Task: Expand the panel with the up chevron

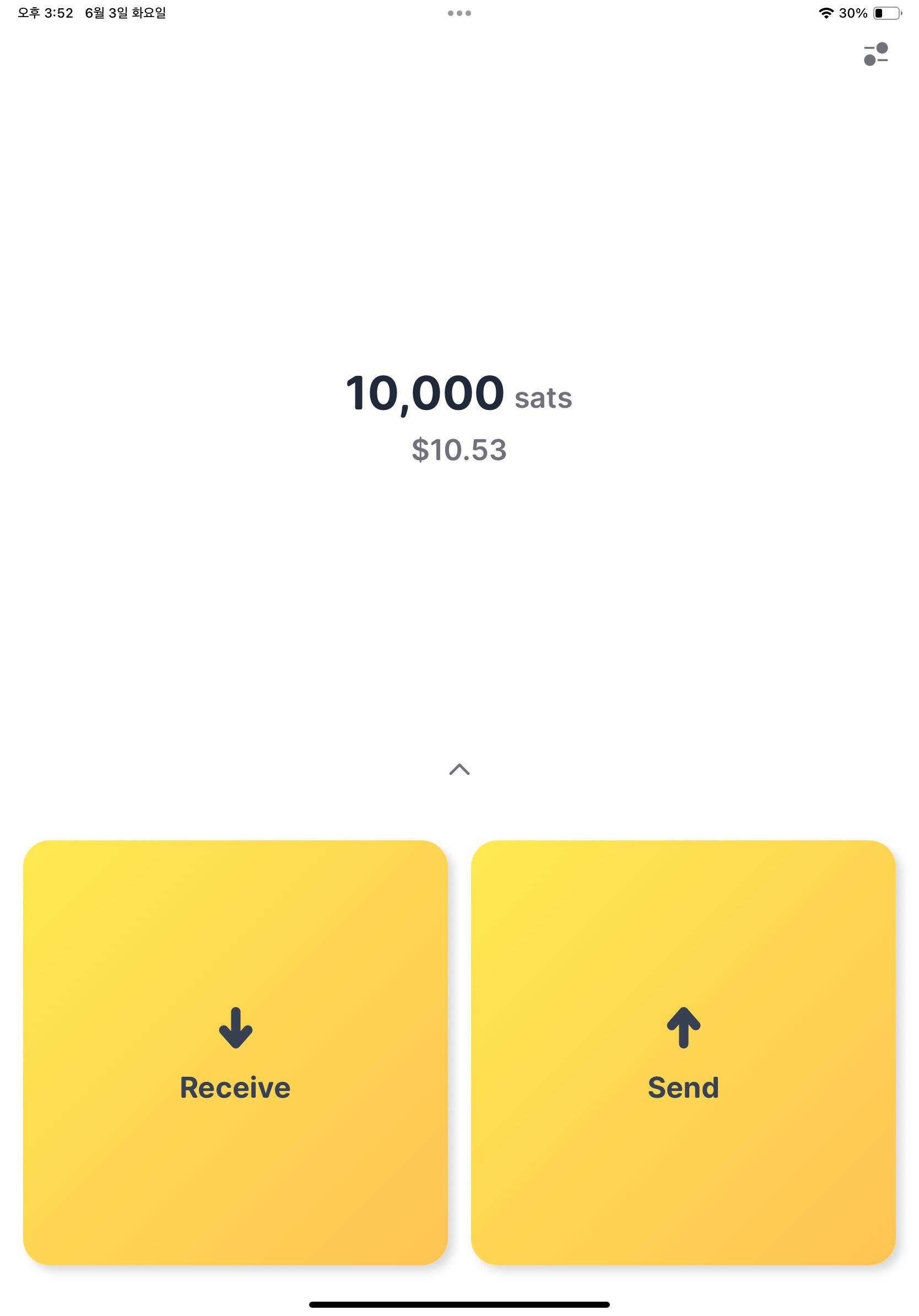Action: pos(459,769)
